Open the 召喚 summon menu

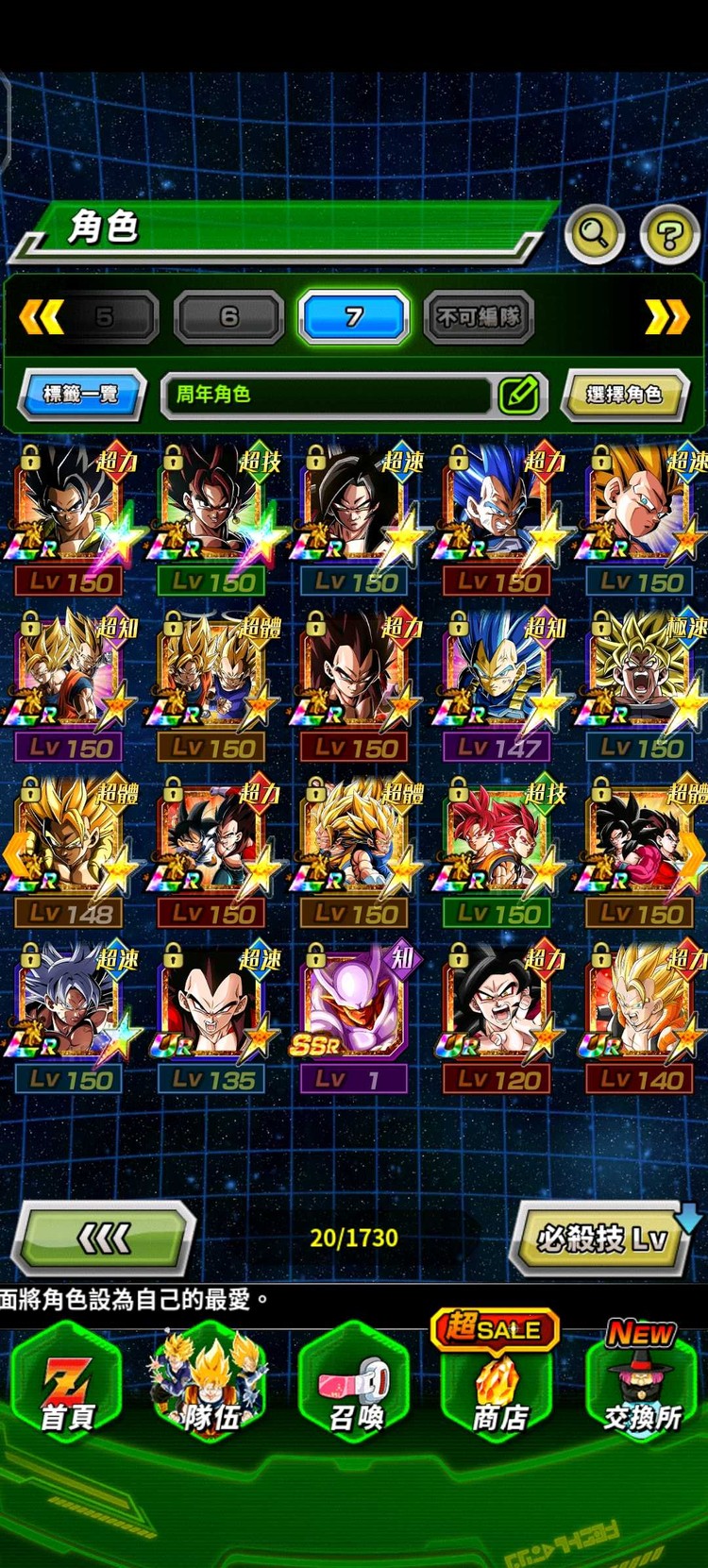pos(354,1387)
